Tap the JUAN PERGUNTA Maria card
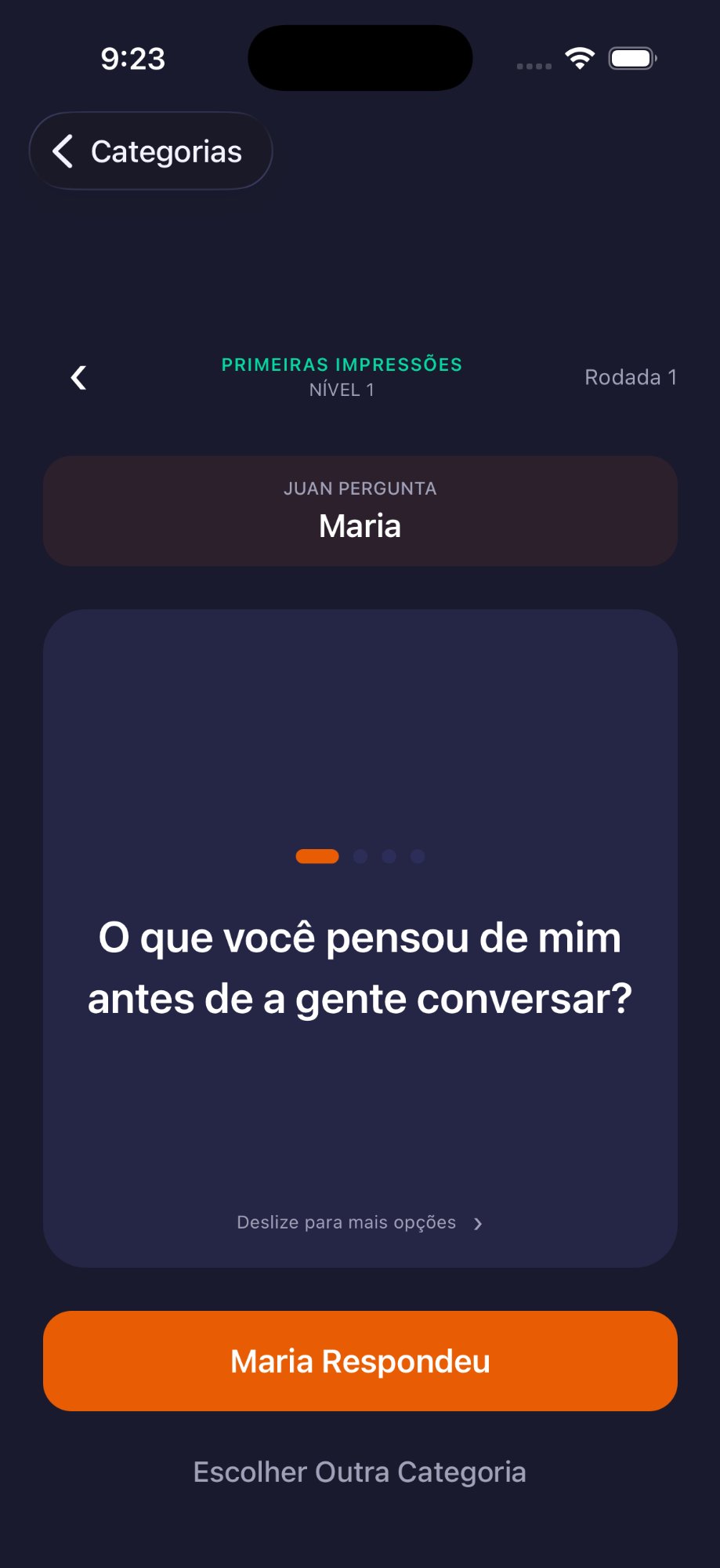720x1568 pixels. click(x=360, y=509)
